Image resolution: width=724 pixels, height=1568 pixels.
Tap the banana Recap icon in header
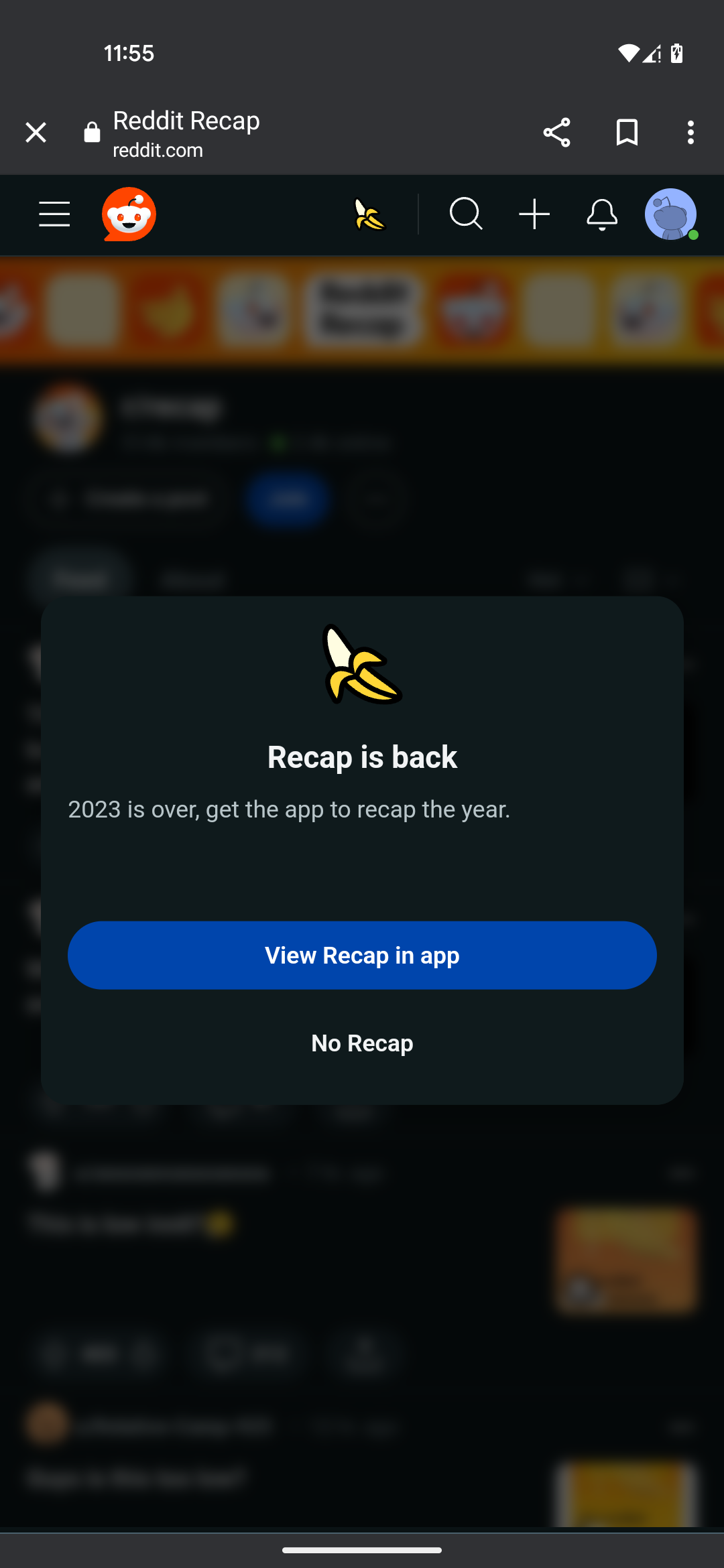coord(369,215)
